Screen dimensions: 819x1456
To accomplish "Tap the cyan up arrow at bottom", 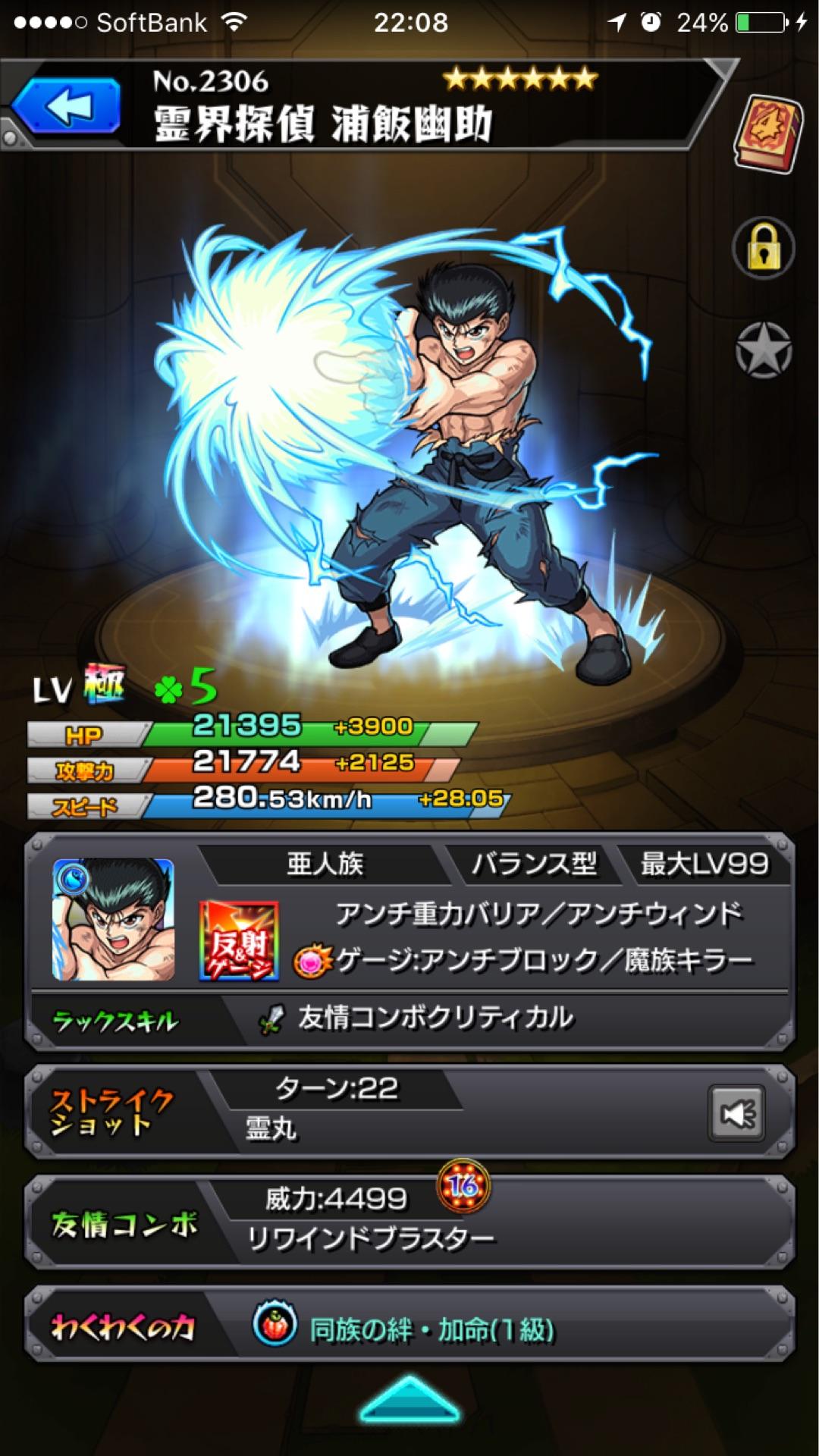I will (x=409, y=1399).
